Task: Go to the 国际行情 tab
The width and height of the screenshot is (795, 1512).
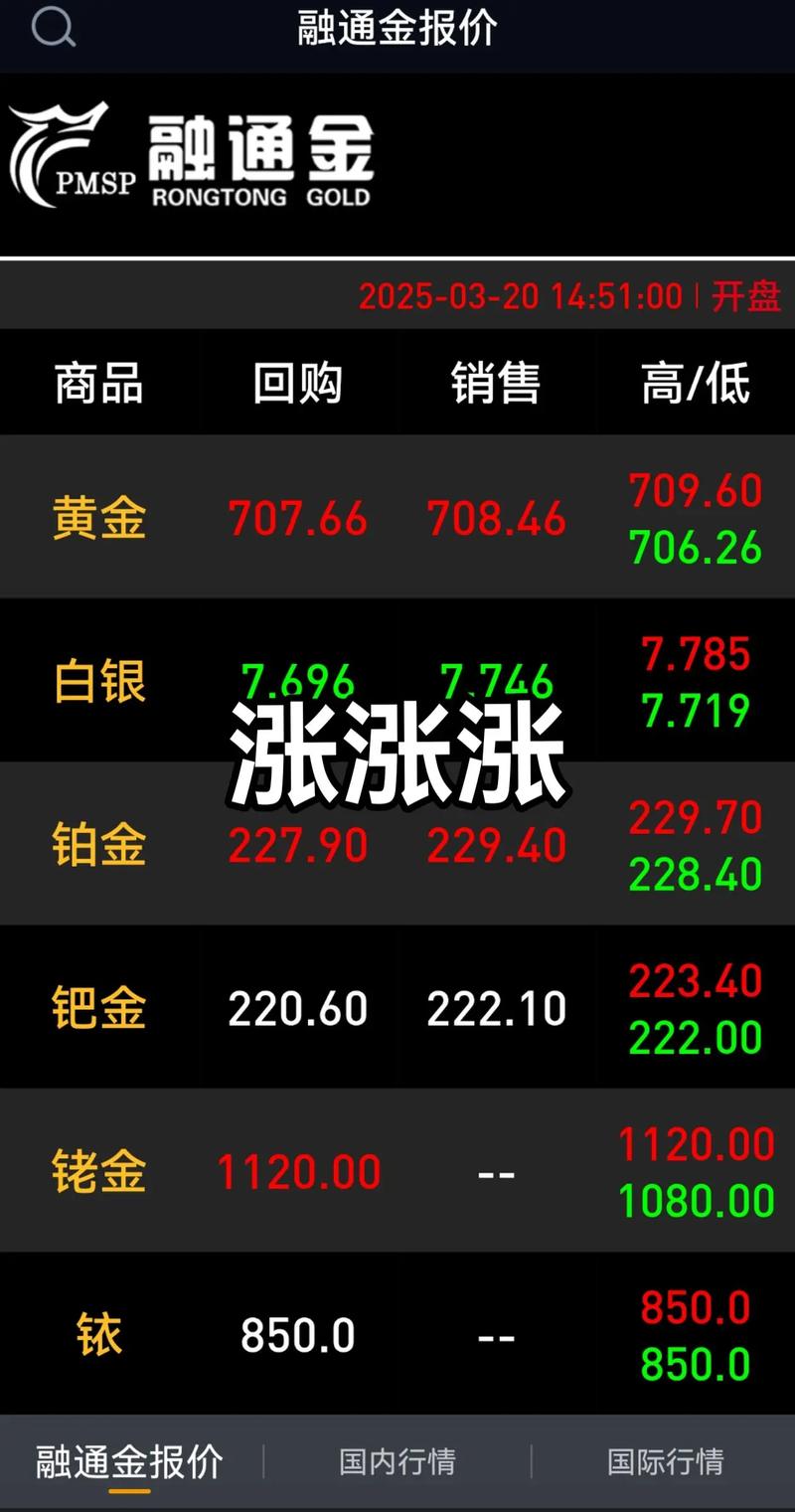Action: coord(665,1462)
